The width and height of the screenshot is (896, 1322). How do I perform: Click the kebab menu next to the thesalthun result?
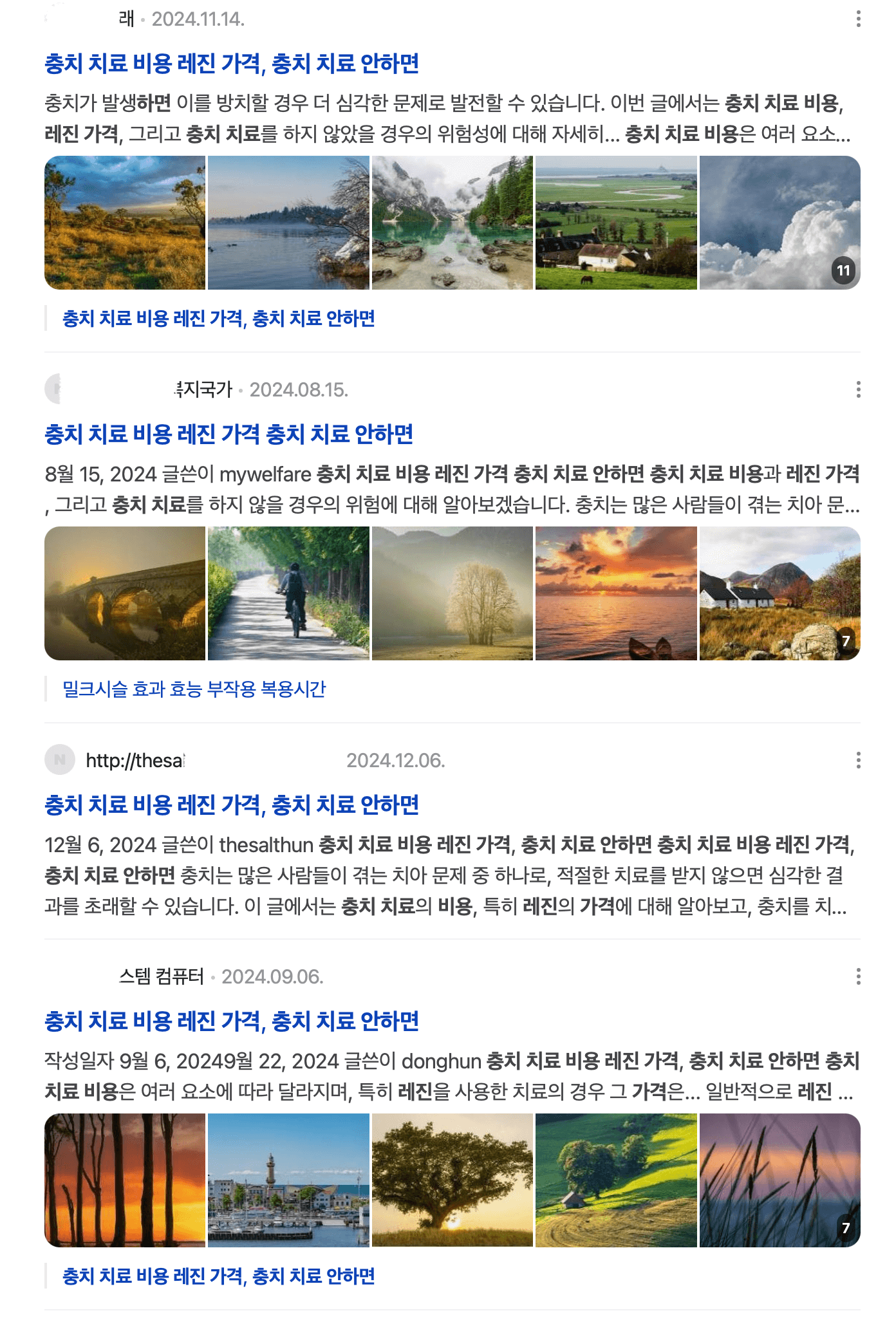[x=859, y=761]
